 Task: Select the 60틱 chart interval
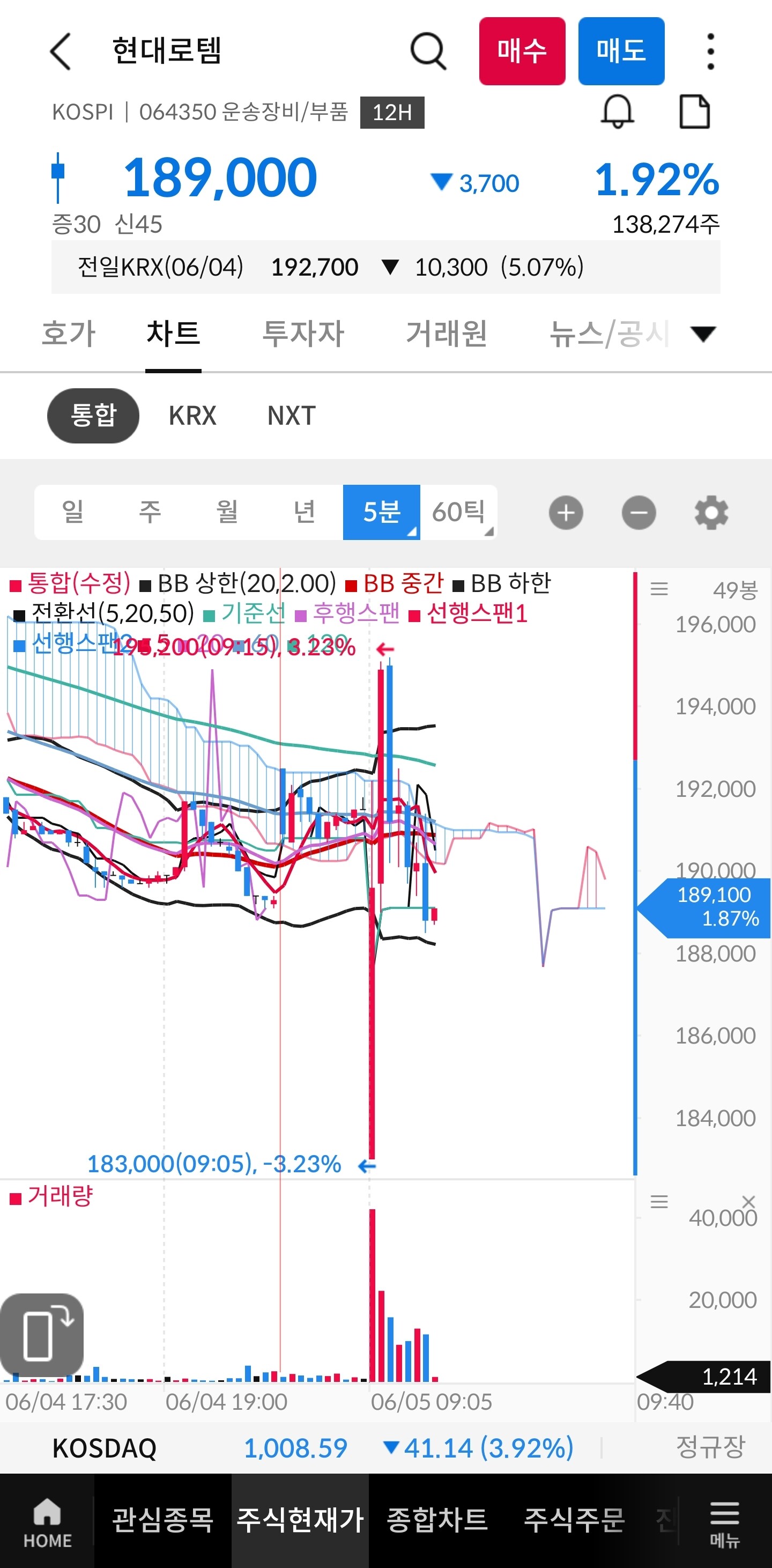(x=459, y=512)
